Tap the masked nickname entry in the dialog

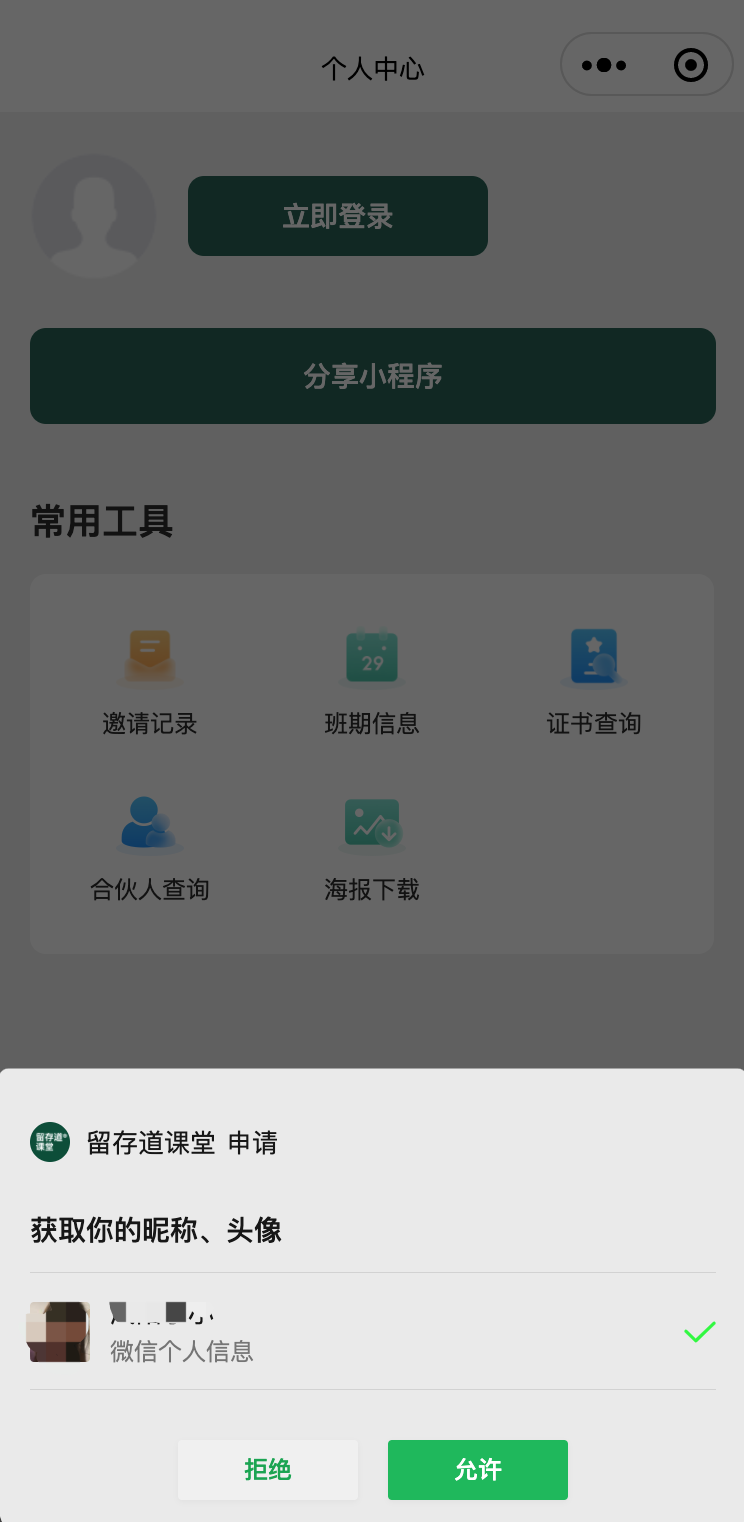(x=160, y=1314)
